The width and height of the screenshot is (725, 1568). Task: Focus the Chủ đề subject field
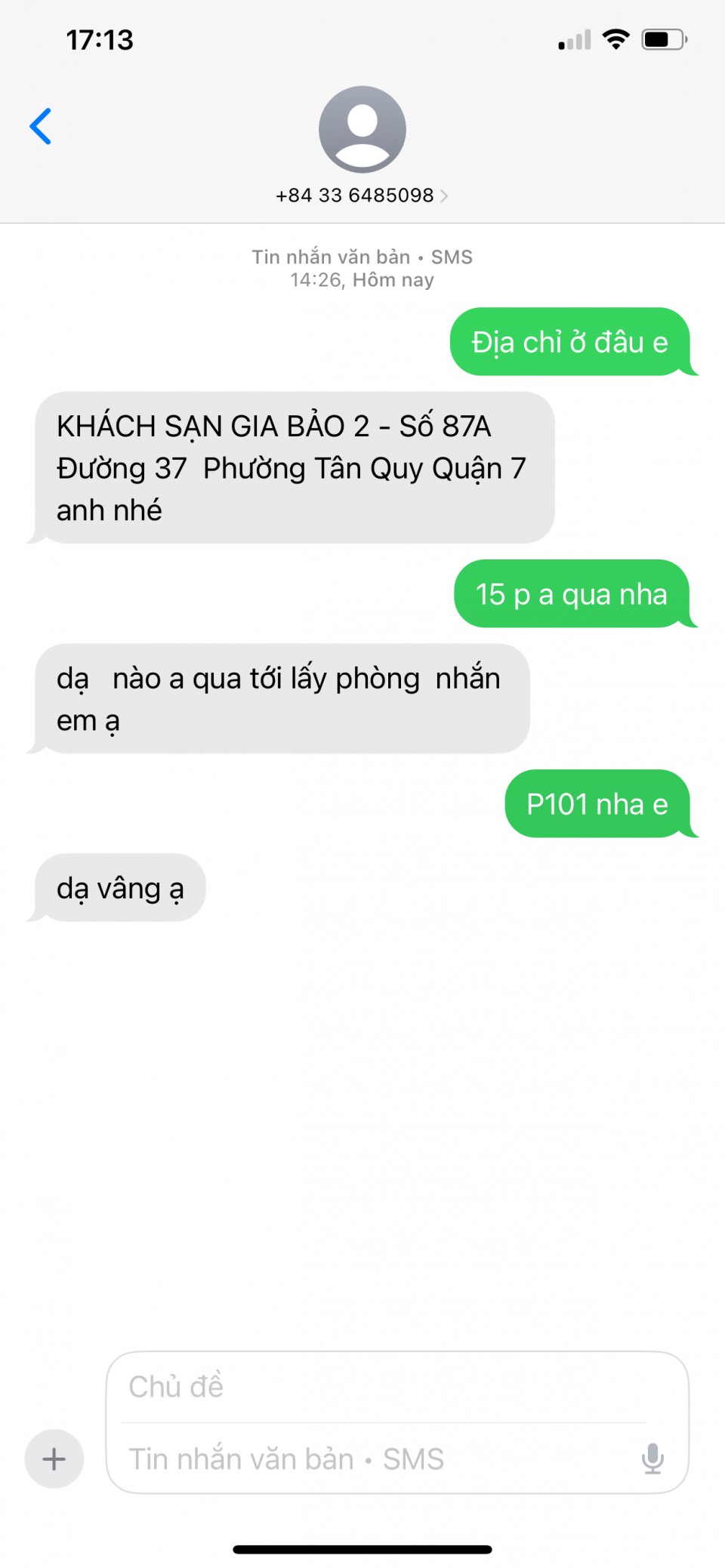[378, 1387]
